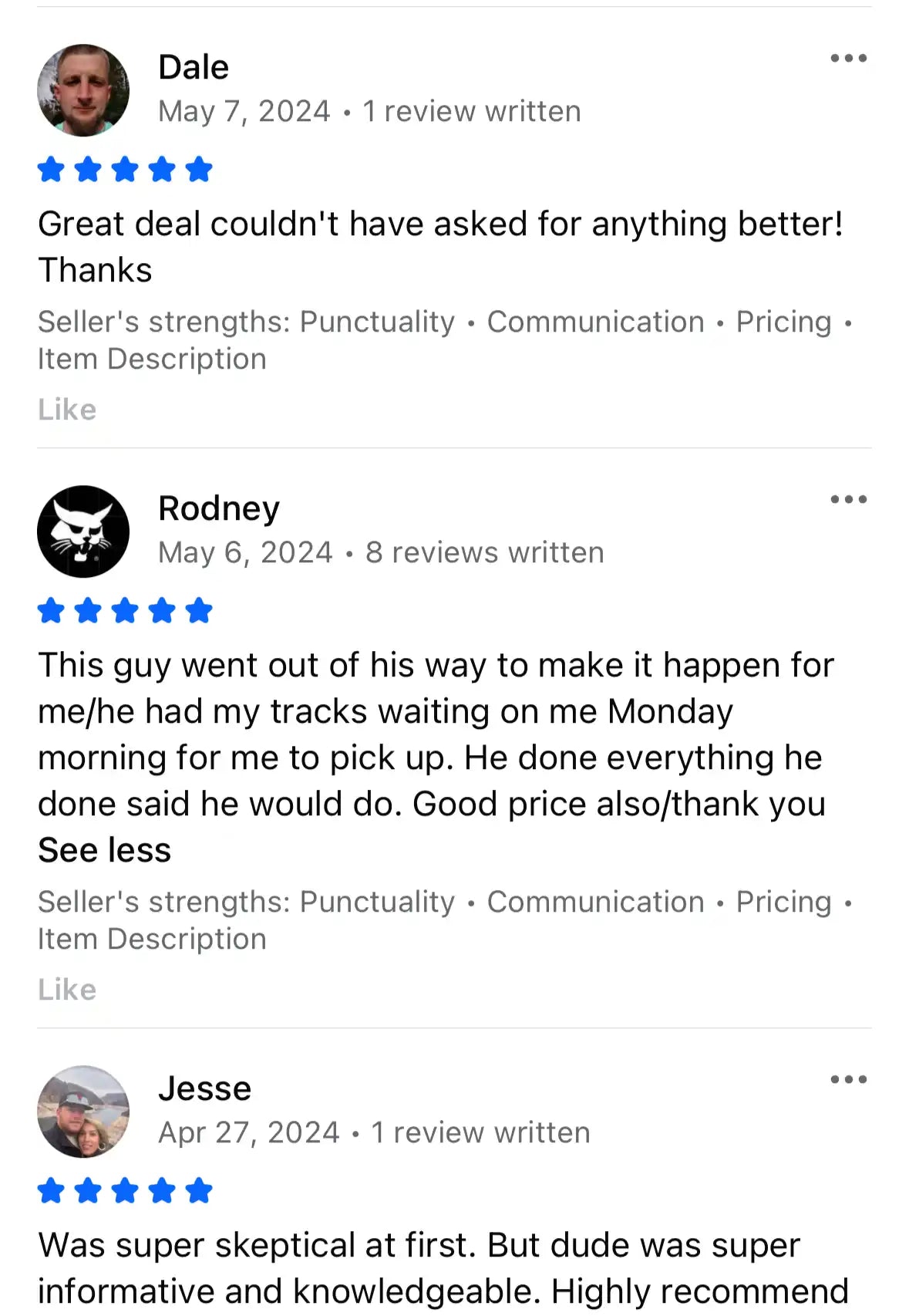Tap the name Dale
Viewport: 909px width, 1316px height.
(194, 68)
